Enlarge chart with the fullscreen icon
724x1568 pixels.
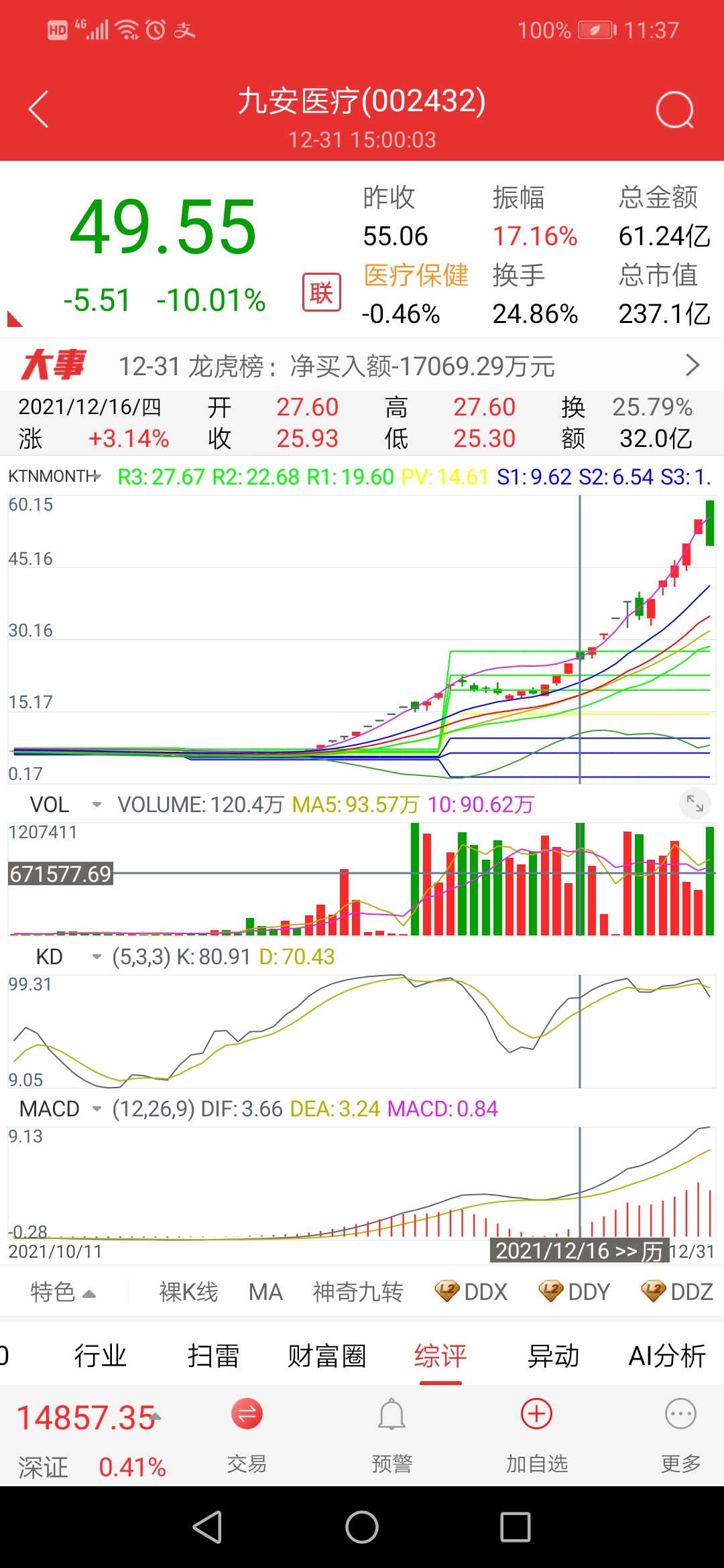[x=695, y=803]
